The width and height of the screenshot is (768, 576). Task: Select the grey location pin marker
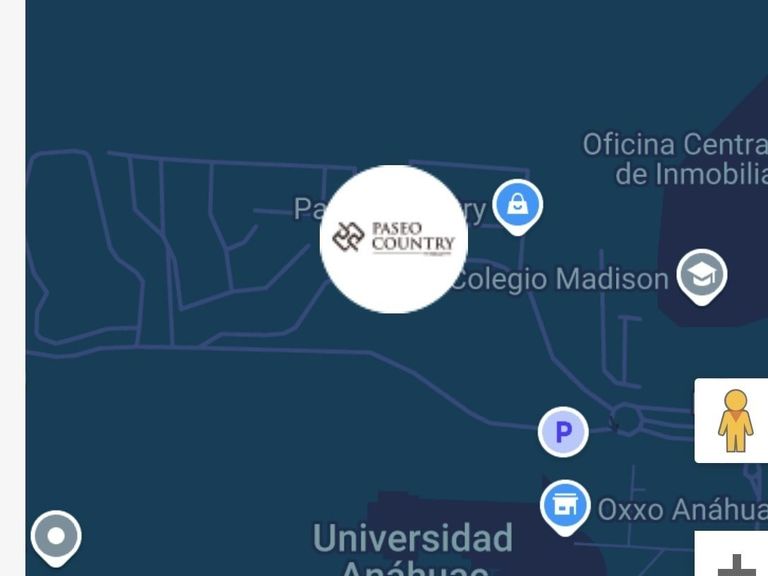(x=56, y=537)
